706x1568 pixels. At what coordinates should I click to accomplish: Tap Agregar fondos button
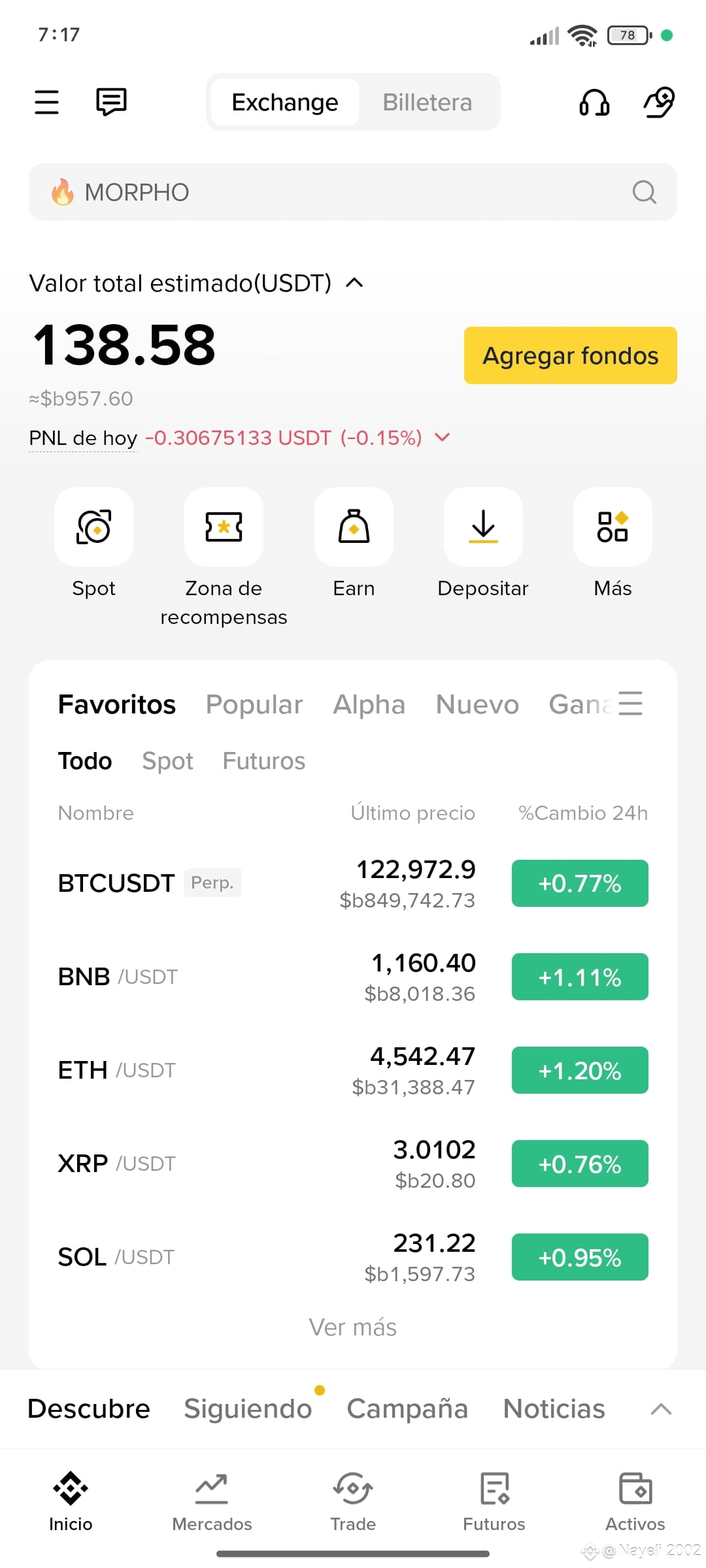(571, 355)
